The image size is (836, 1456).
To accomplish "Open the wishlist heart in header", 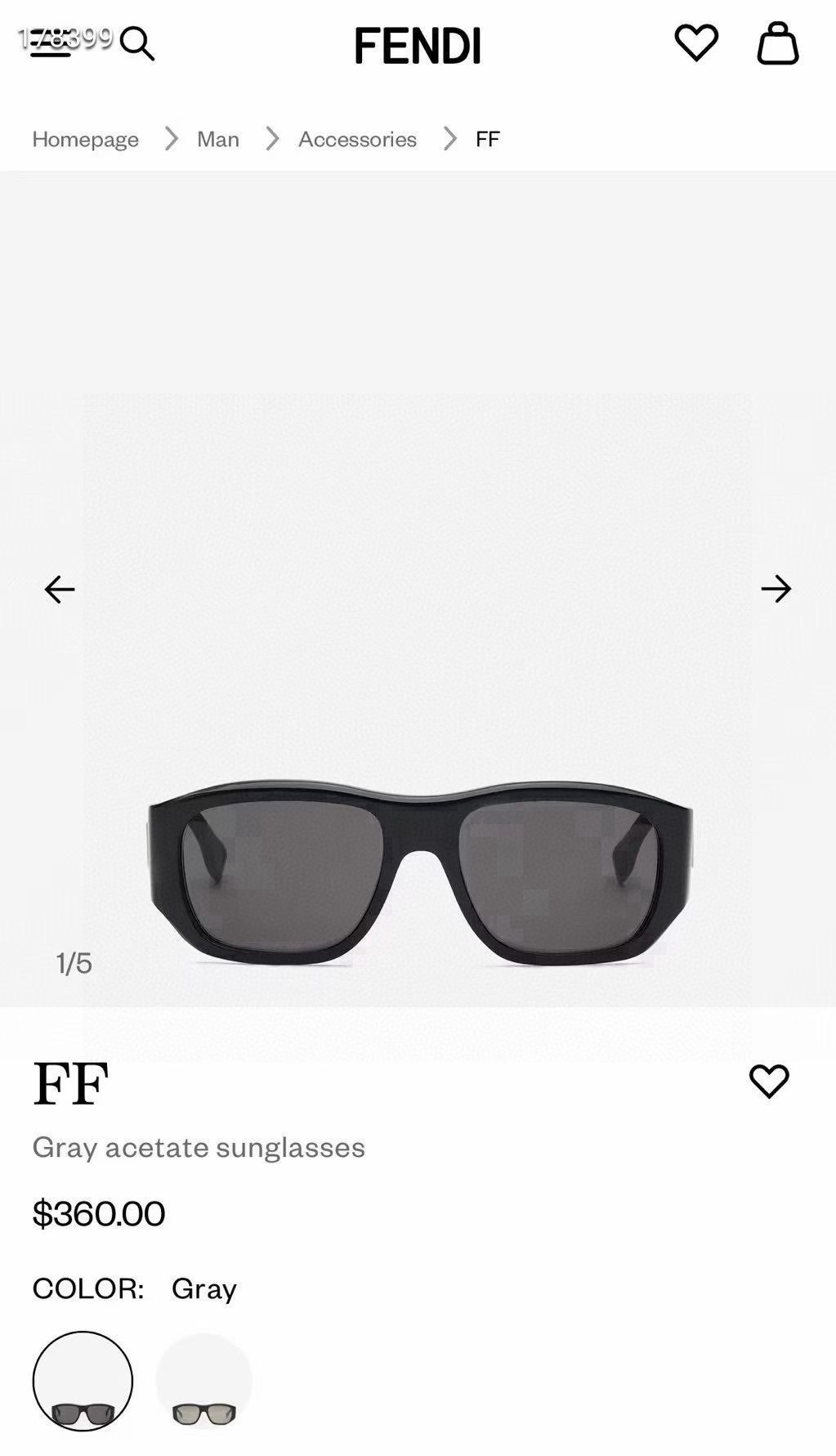I will (695, 43).
